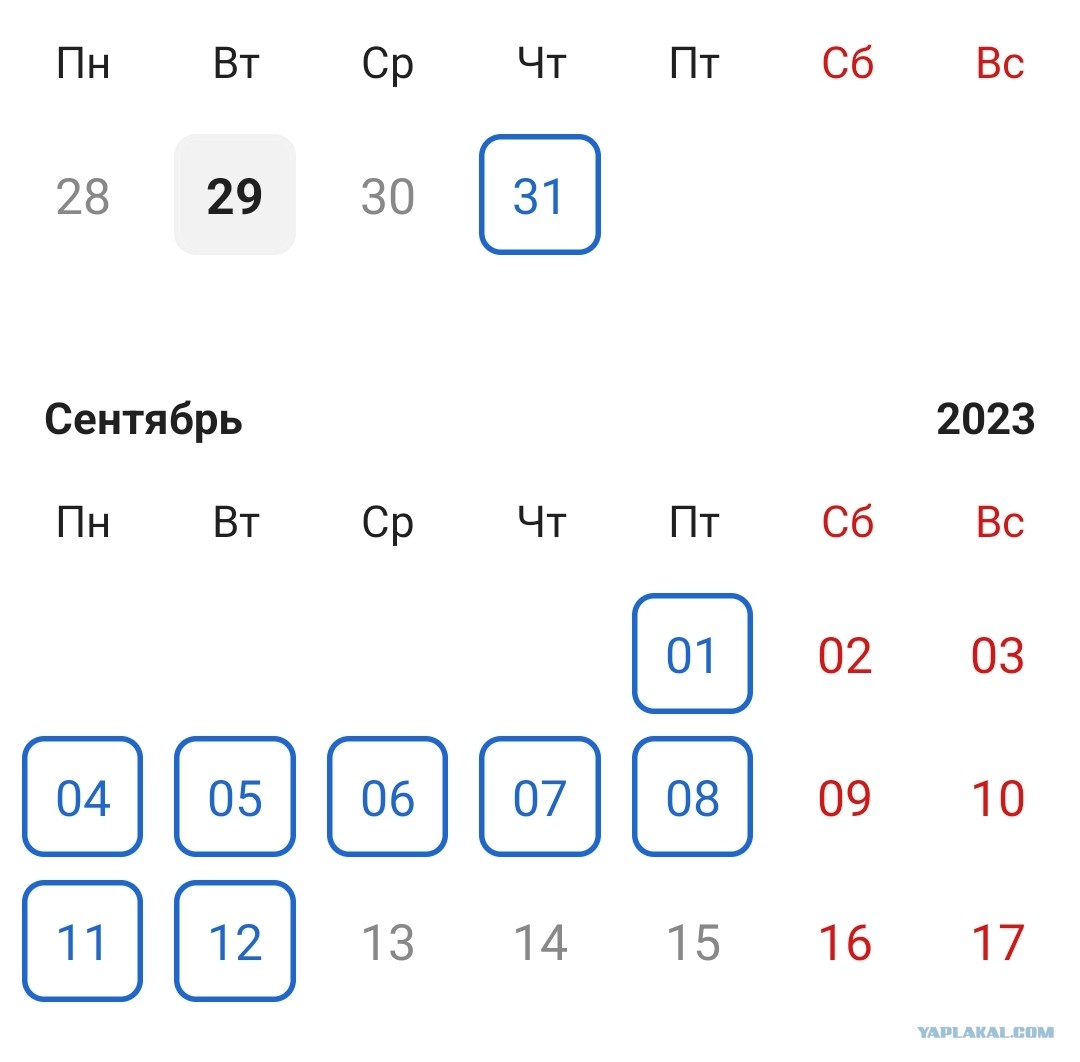The width and height of the screenshot is (1080, 1062).
Task: Select date 05 in September
Action: [235, 796]
